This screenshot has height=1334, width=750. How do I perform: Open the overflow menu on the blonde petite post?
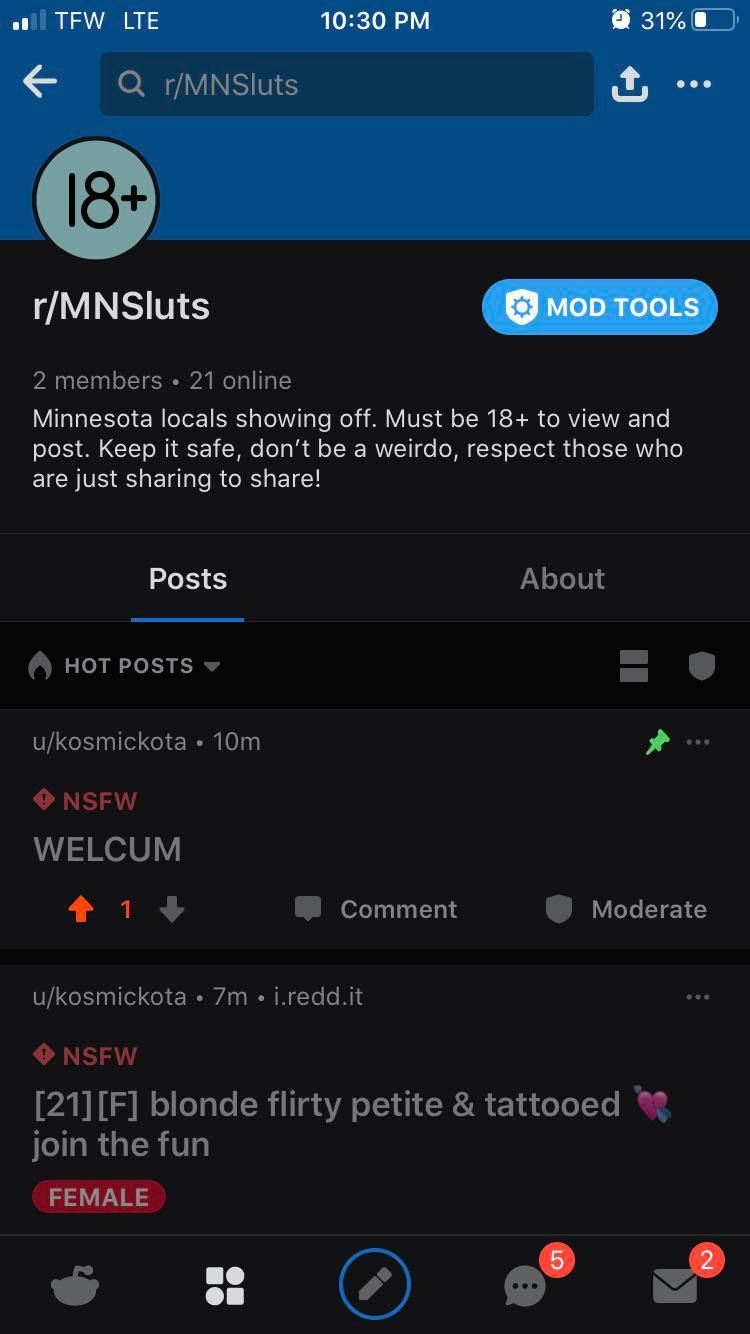point(698,997)
